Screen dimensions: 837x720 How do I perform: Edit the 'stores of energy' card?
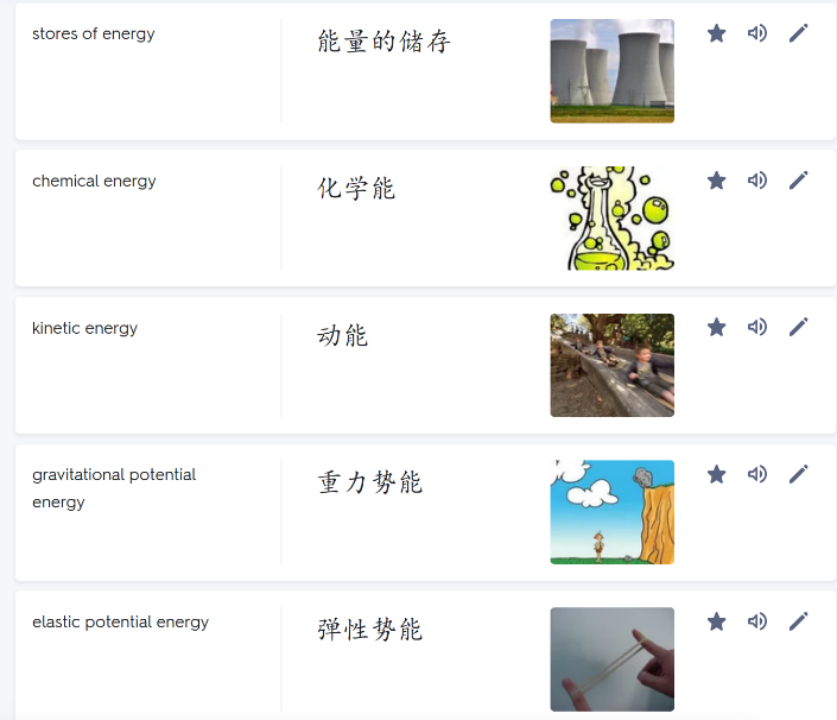pos(798,33)
